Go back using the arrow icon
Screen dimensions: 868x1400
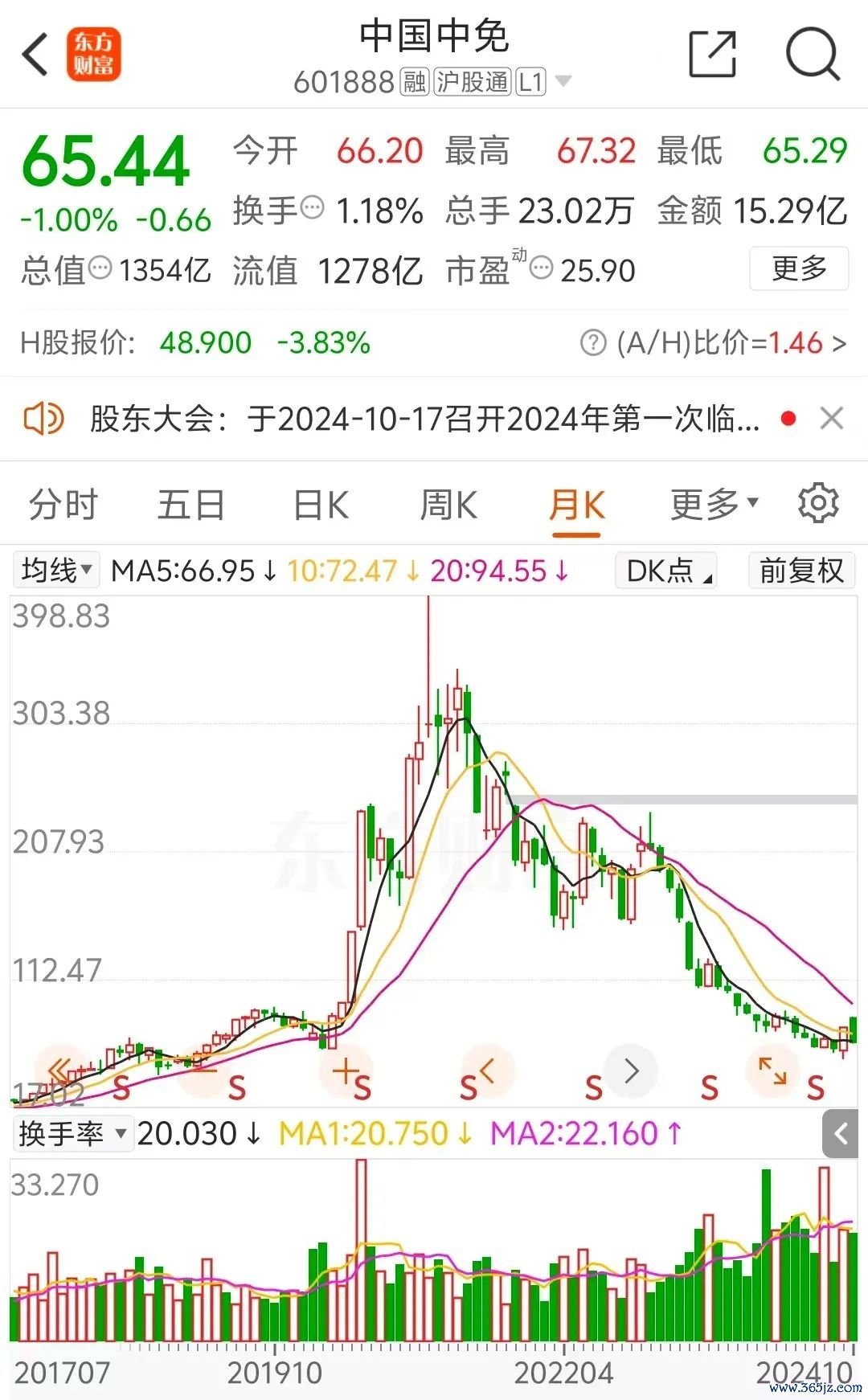pos(35,55)
